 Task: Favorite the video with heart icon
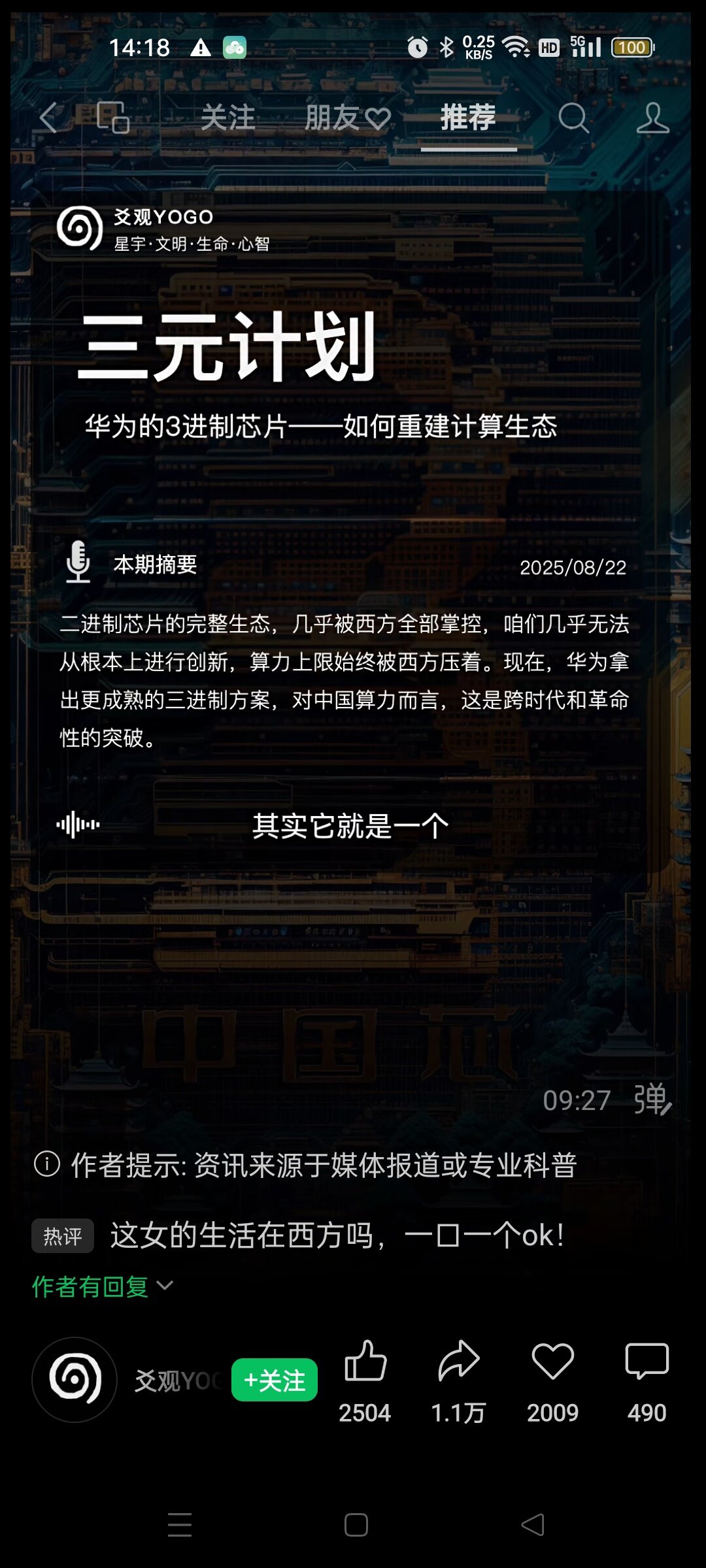click(x=552, y=1362)
